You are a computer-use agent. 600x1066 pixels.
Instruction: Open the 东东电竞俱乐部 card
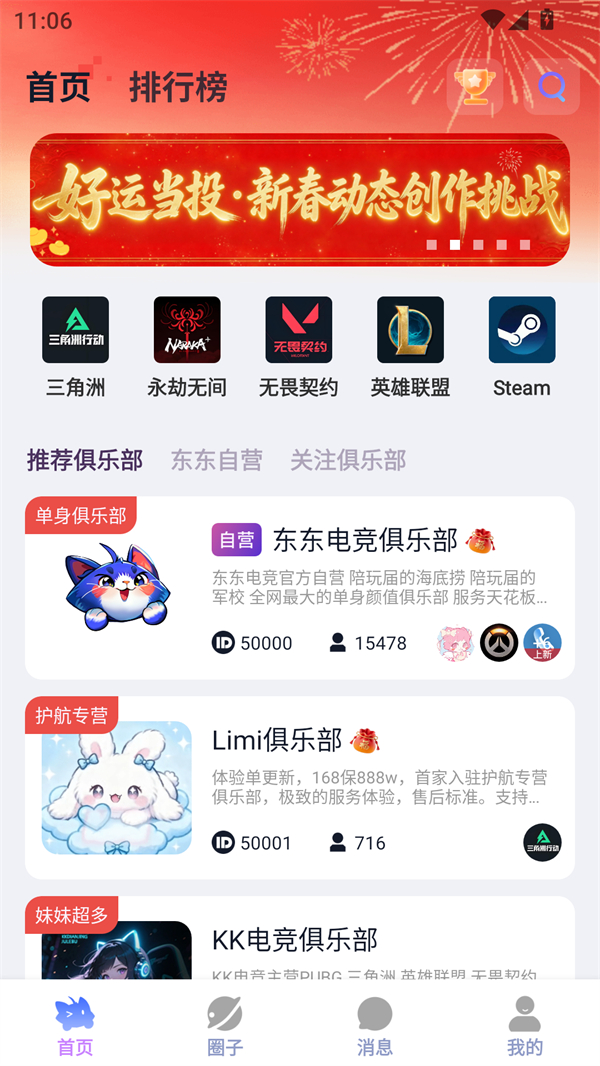tap(300, 588)
